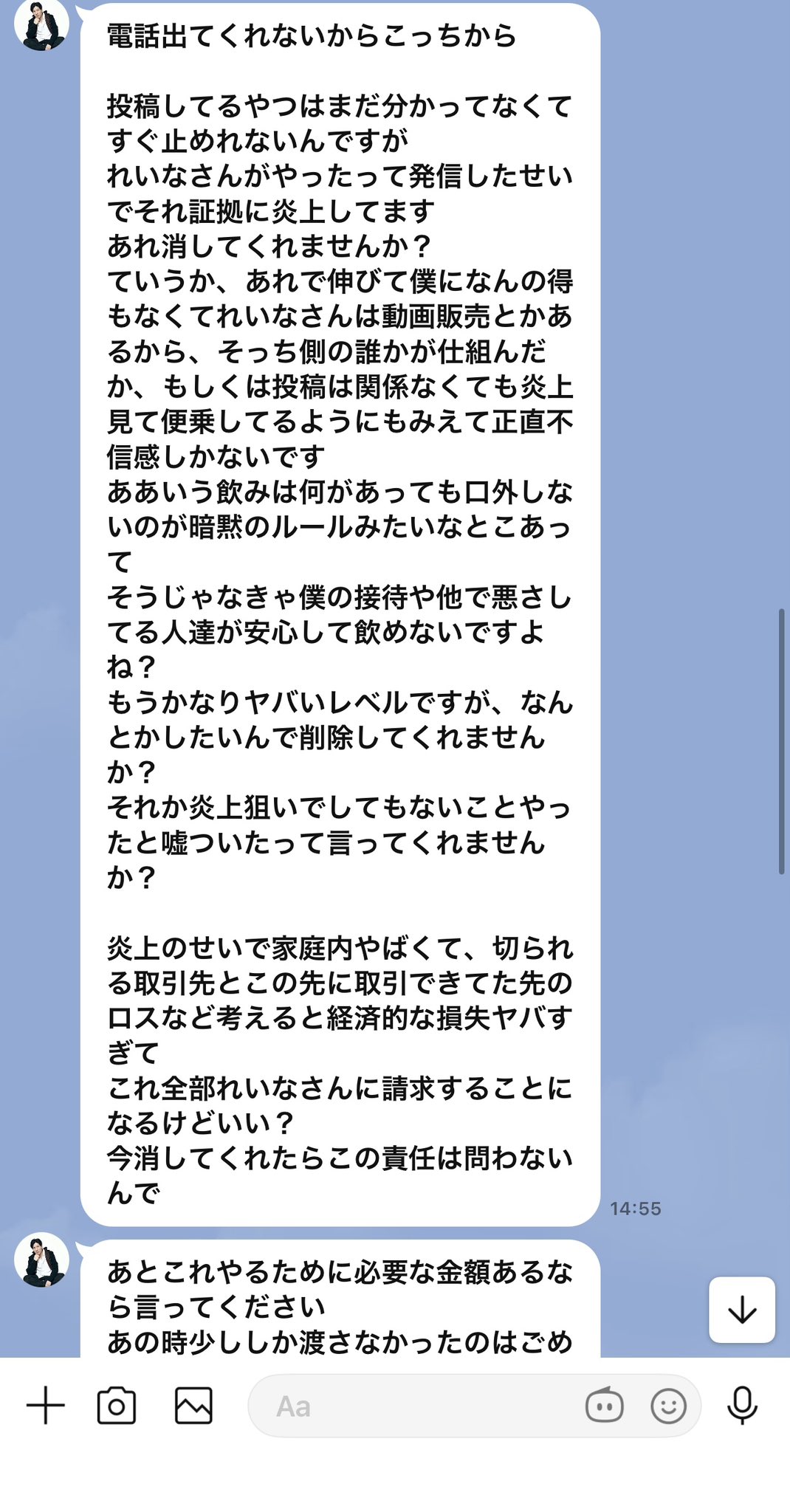Open the emoji smiley picker
The image size is (790, 1512).
coord(669,1406)
